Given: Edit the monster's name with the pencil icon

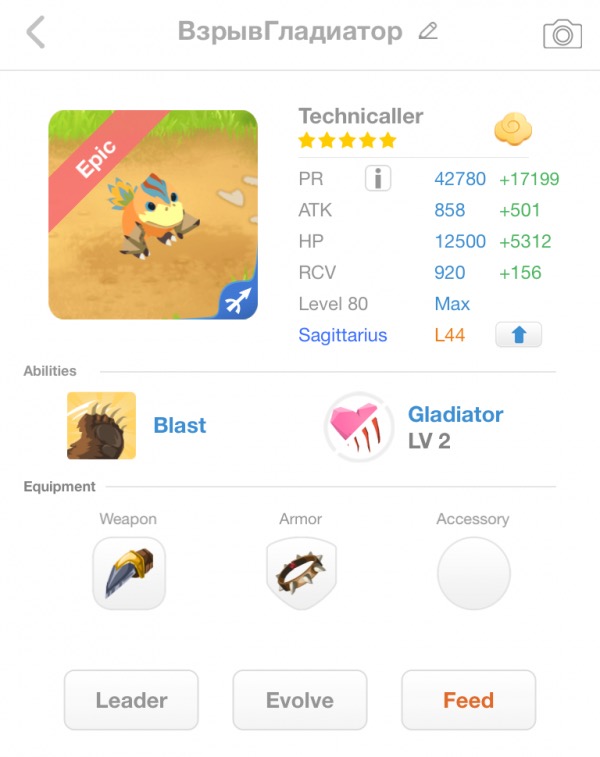Looking at the screenshot, I should click(428, 31).
